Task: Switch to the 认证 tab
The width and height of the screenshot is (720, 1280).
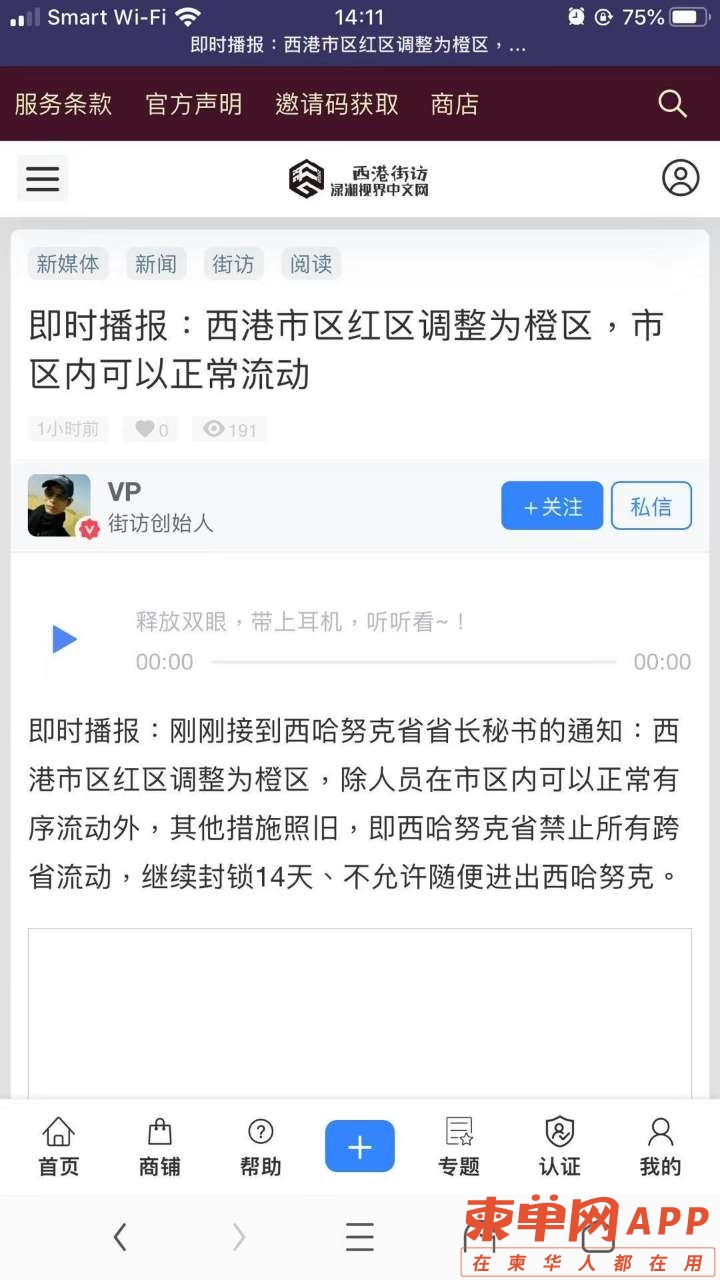Action: point(559,1146)
